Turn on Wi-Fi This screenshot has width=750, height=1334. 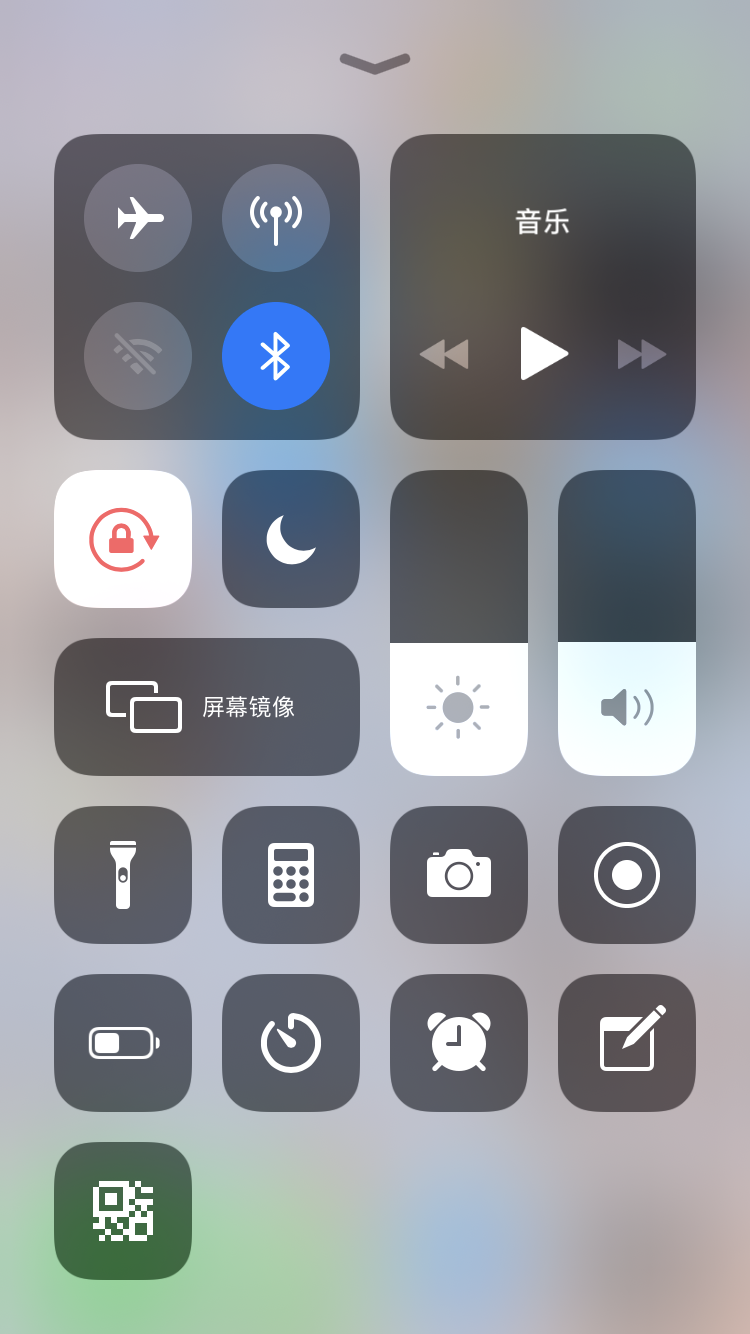pyautogui.click(x=138, y=356)
